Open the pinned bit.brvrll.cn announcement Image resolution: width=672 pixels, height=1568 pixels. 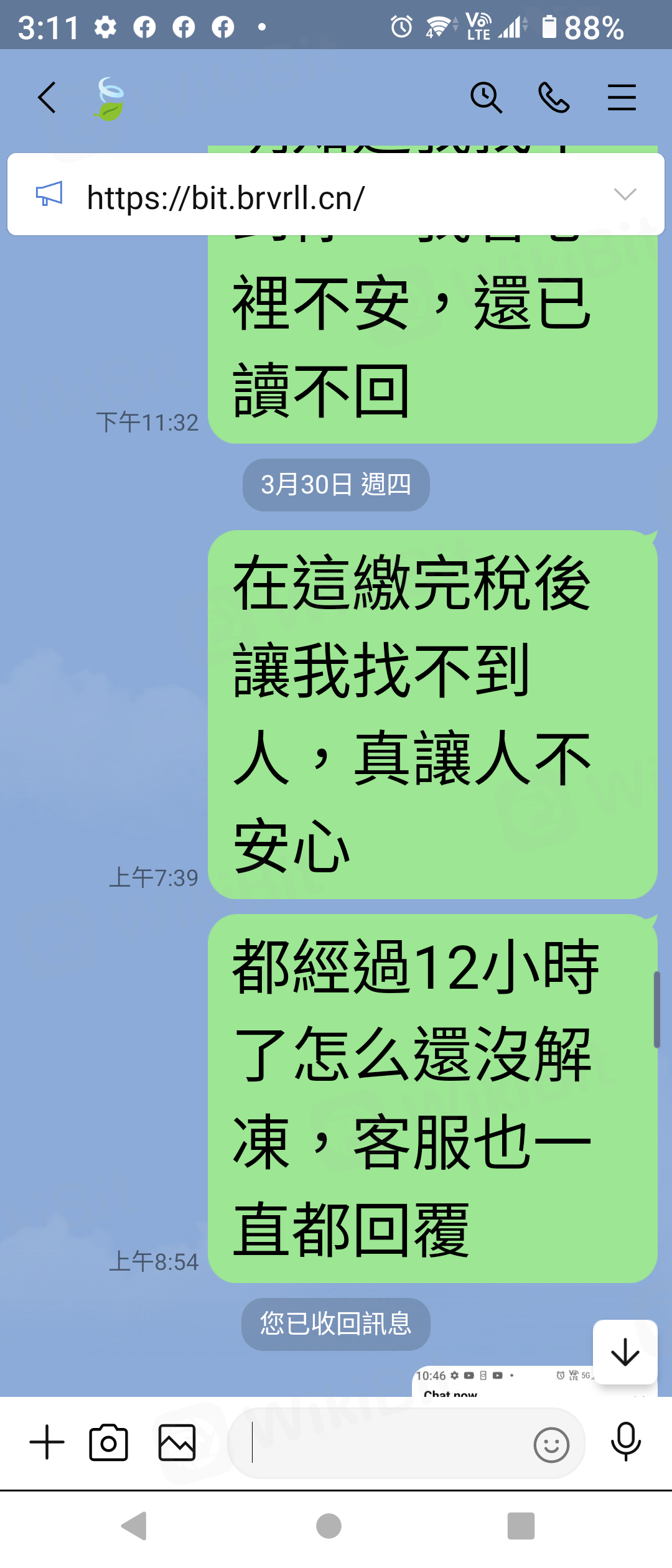(311, 197)
